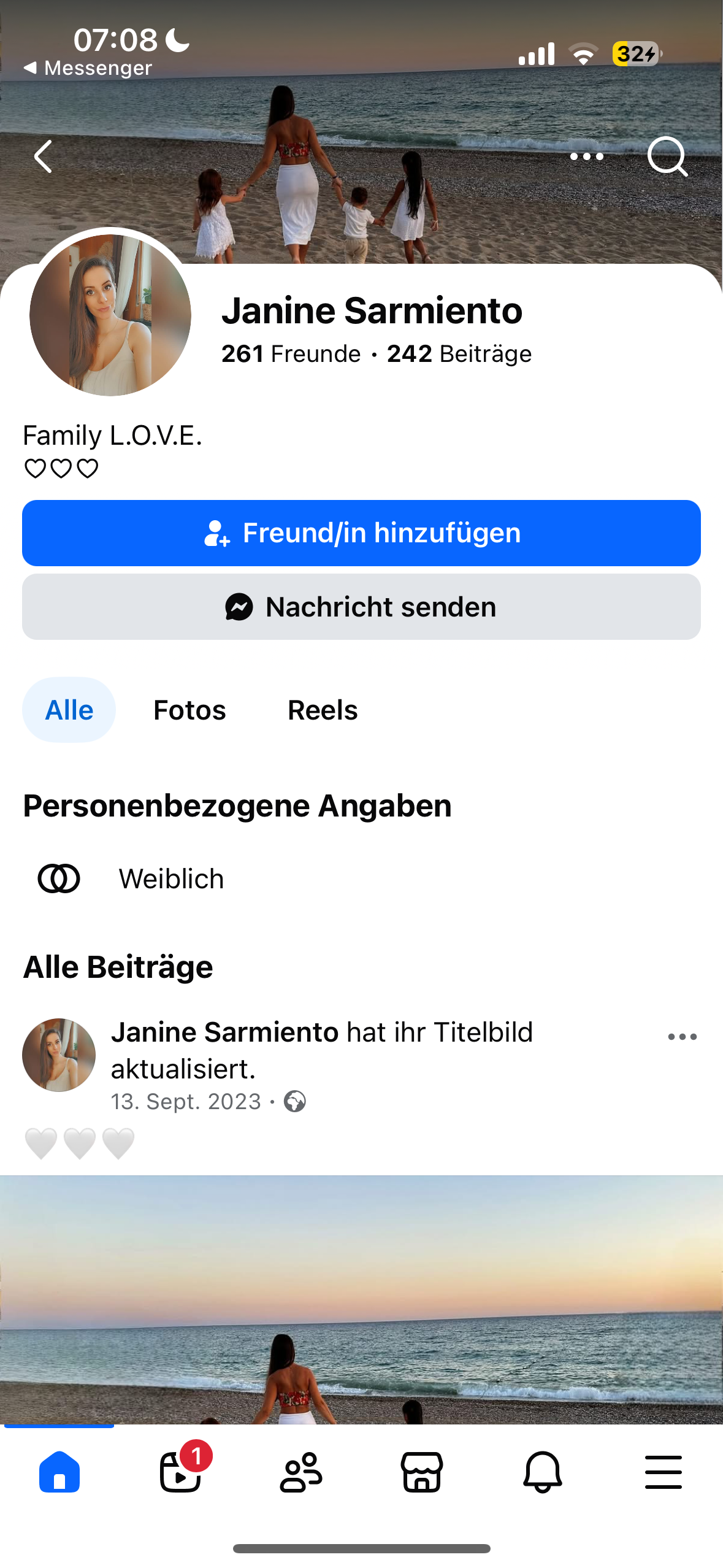Screen dimensions: 723x1568
Task: Open the Marketplace tab
Action: (x=422, y=1471)
